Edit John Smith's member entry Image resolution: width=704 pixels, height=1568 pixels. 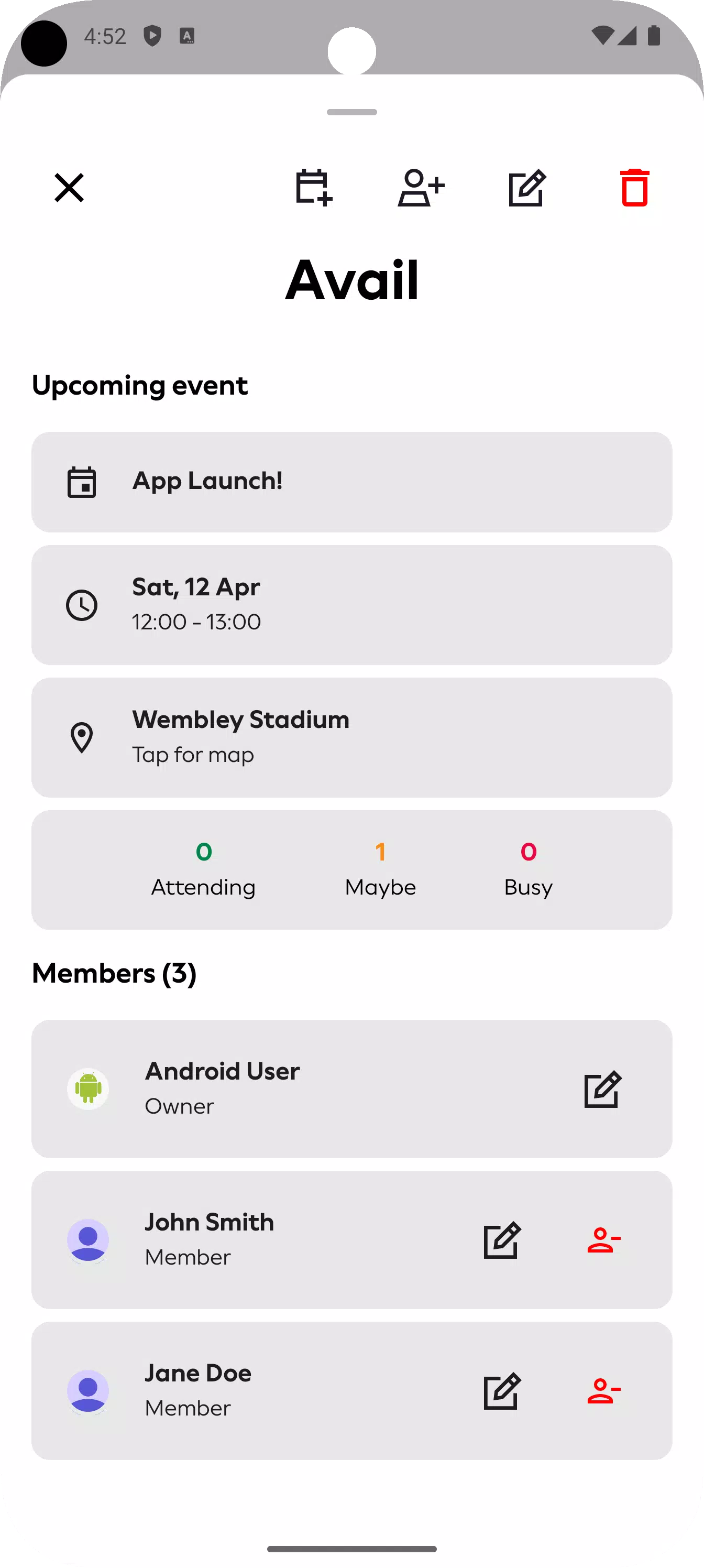click(x=502, y=1240)
